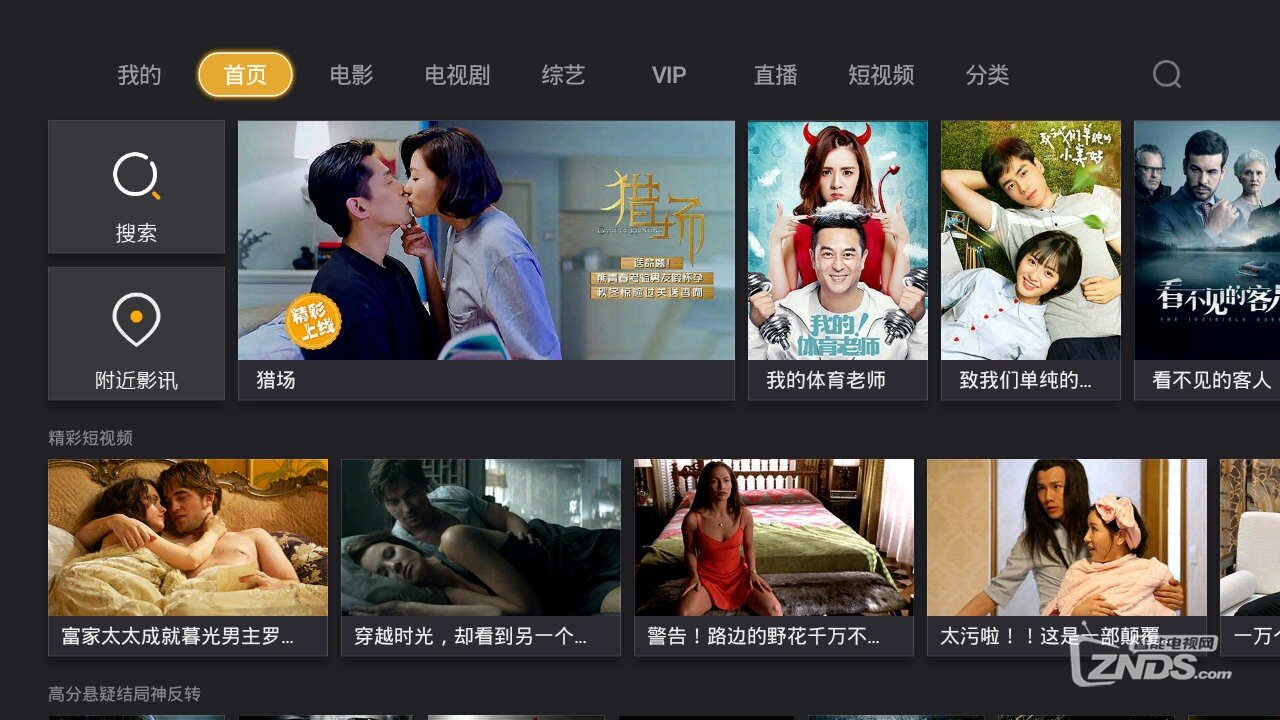Image resolution: width=1280 pixels, height=720 pixels.
Task: Open the 附近影讯 tile
Action: [x=136, y=333]
